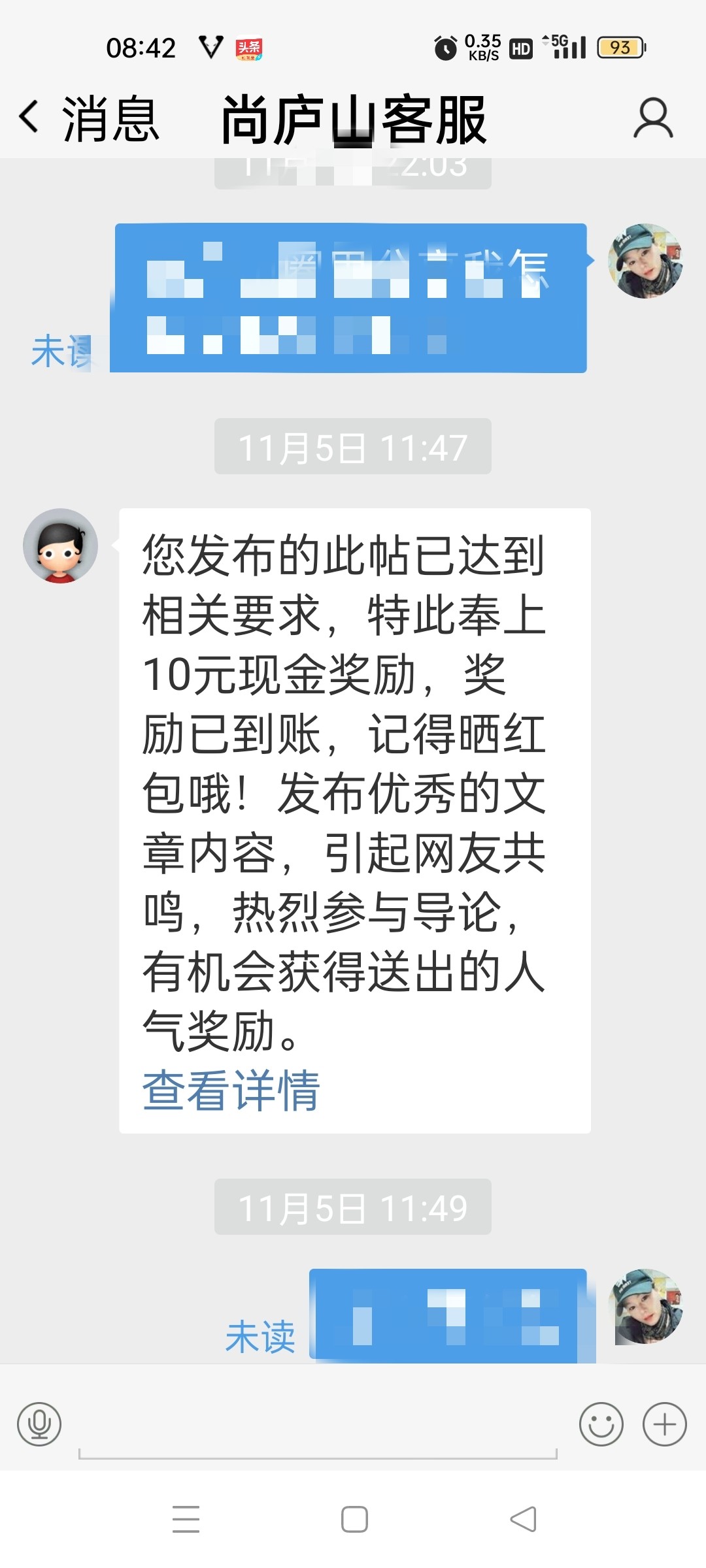
Task: Open the 查看详情 link
Action: (x=231, y=1090)
